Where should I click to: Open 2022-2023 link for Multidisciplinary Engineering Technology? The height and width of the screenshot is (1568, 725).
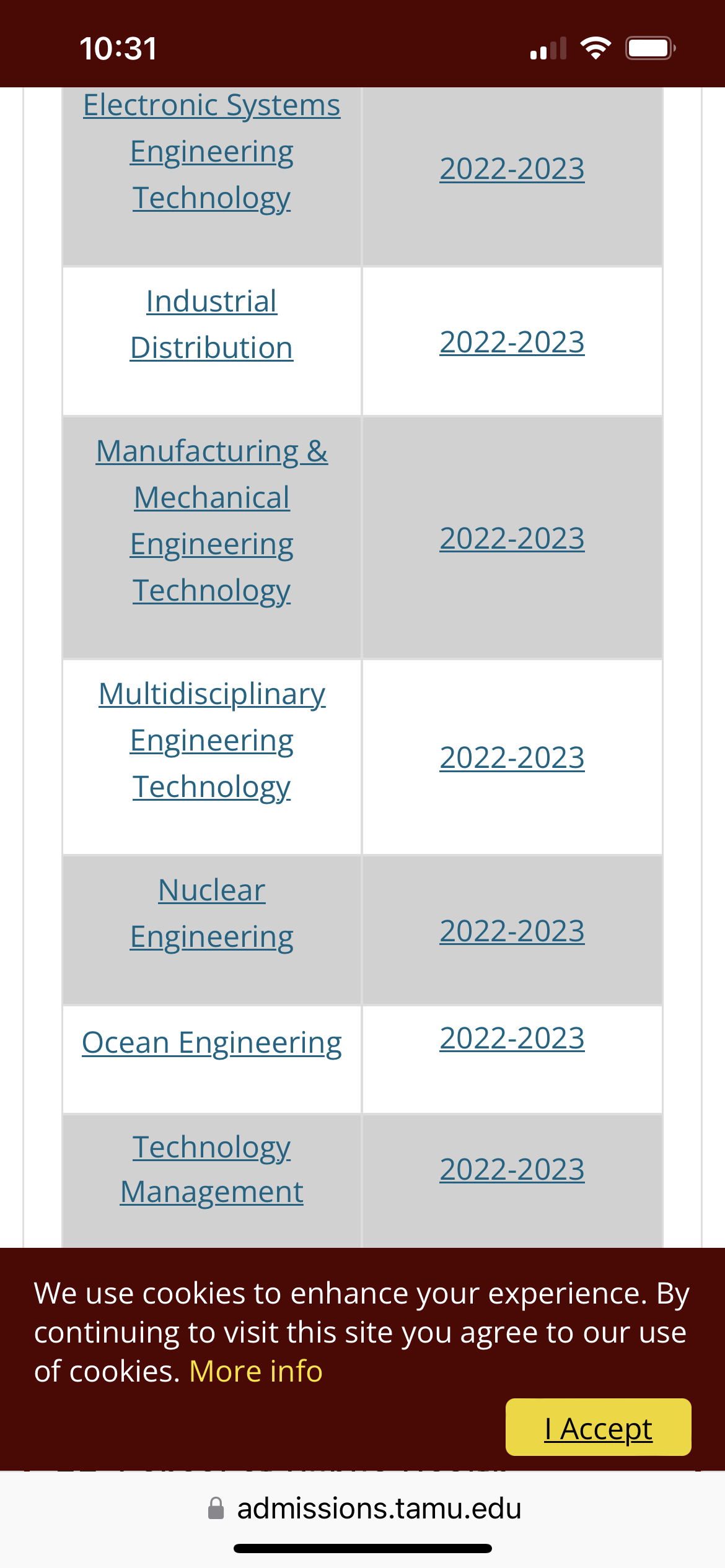click(x=512, y=758)
